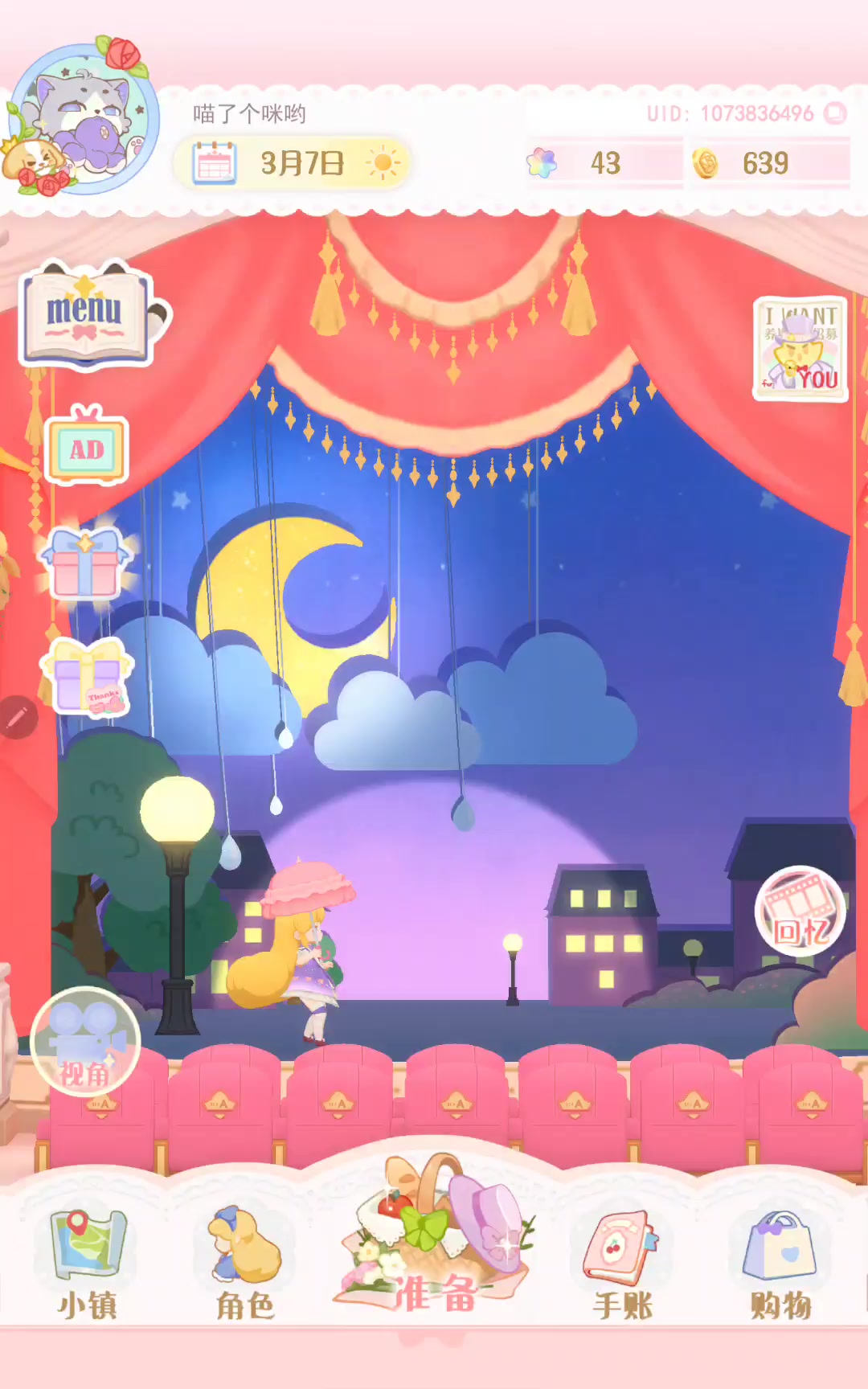Change camera view with 视角

pyautogui.click(x=85, y=1042)
